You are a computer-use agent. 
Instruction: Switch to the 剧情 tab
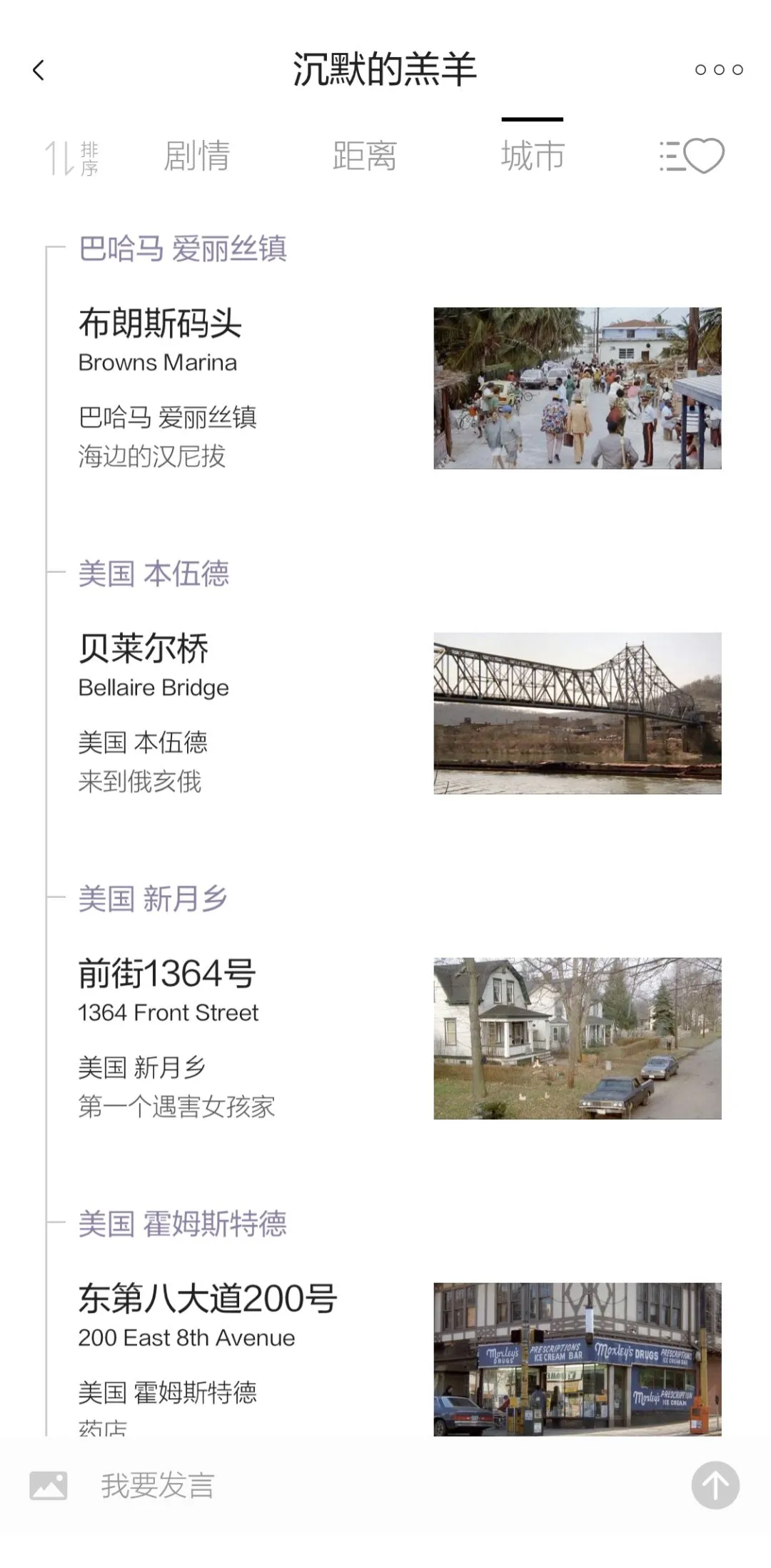[196, 156]
